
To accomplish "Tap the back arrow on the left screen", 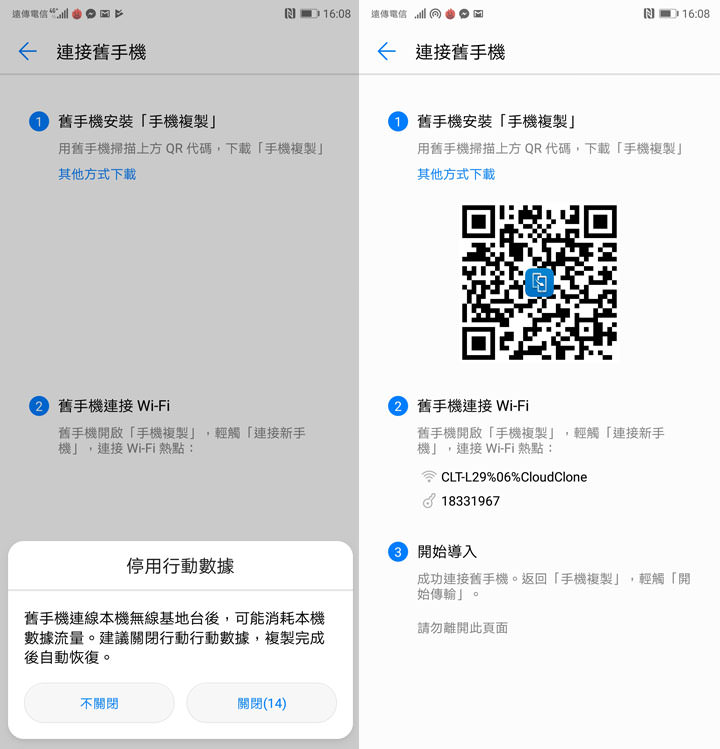I will (x=27, y=51).
